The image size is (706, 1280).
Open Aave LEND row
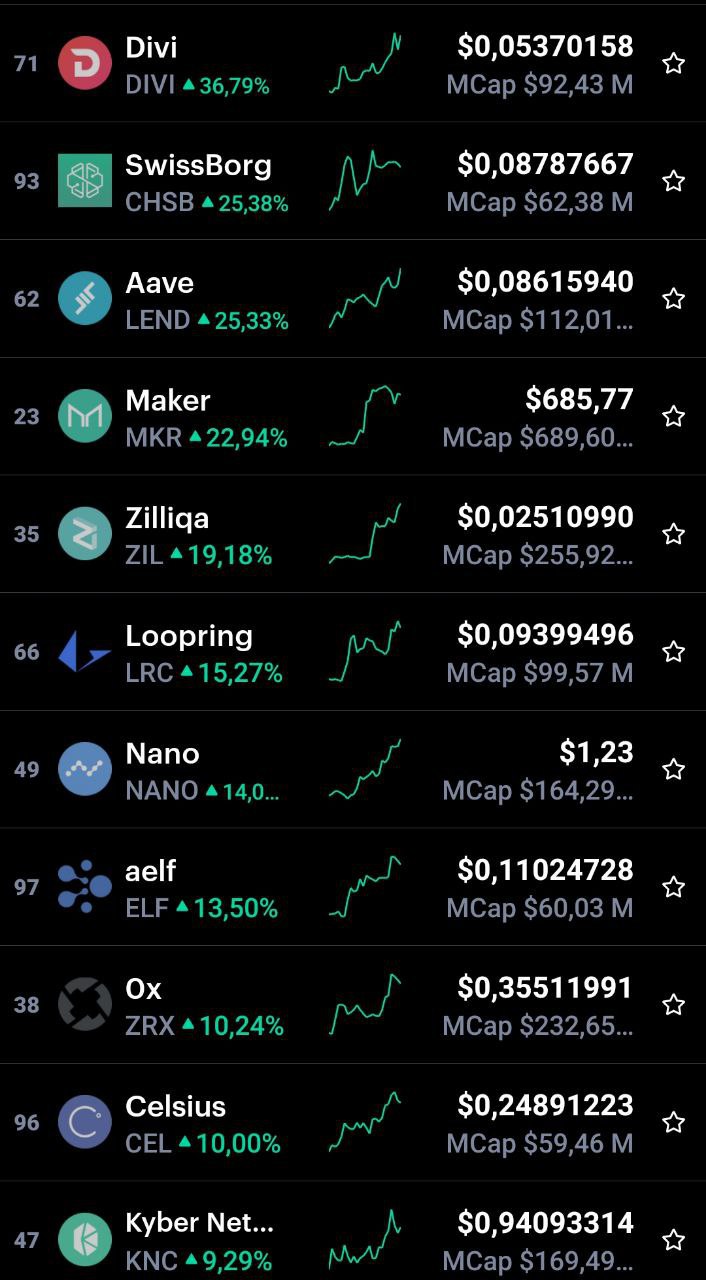(x=353, y=299)
